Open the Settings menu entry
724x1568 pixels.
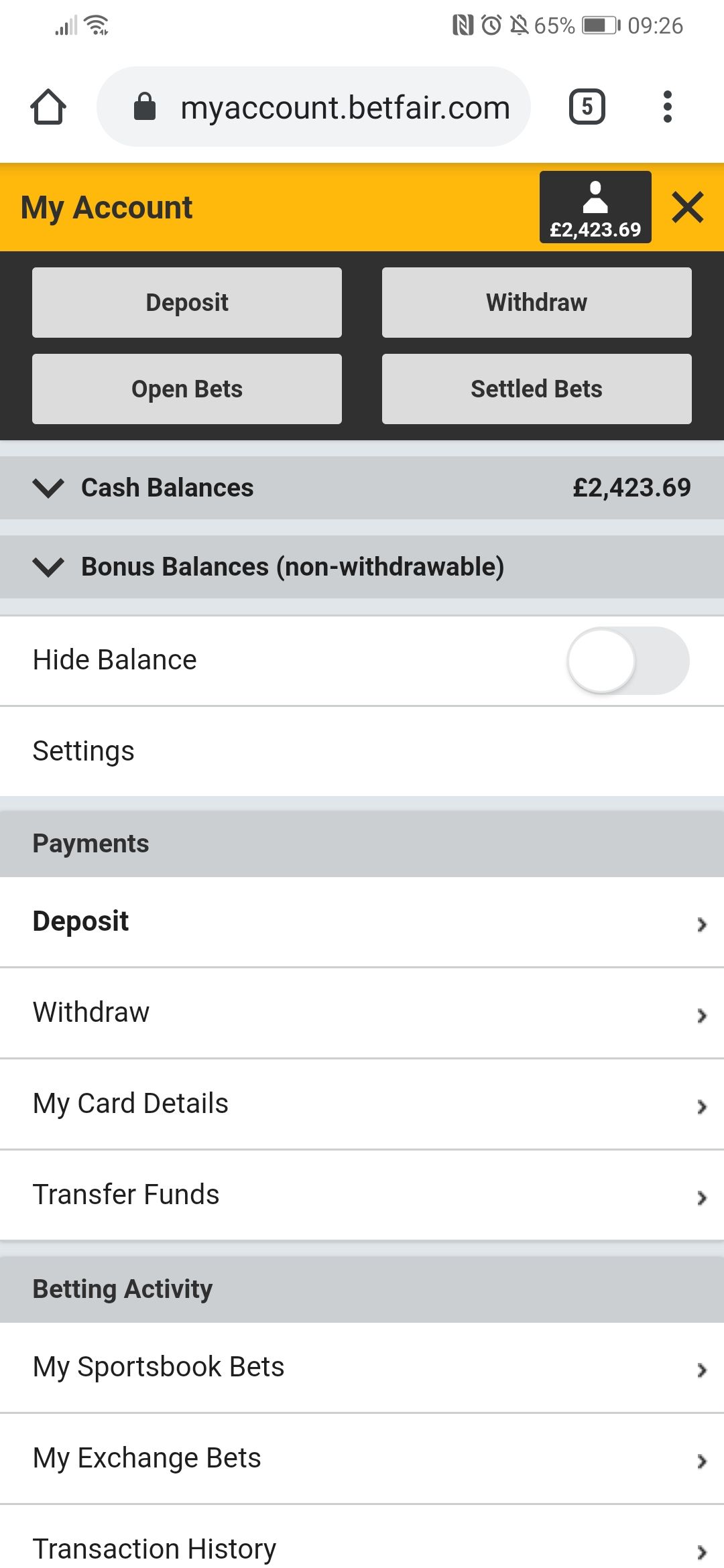[x=362, y=751]
